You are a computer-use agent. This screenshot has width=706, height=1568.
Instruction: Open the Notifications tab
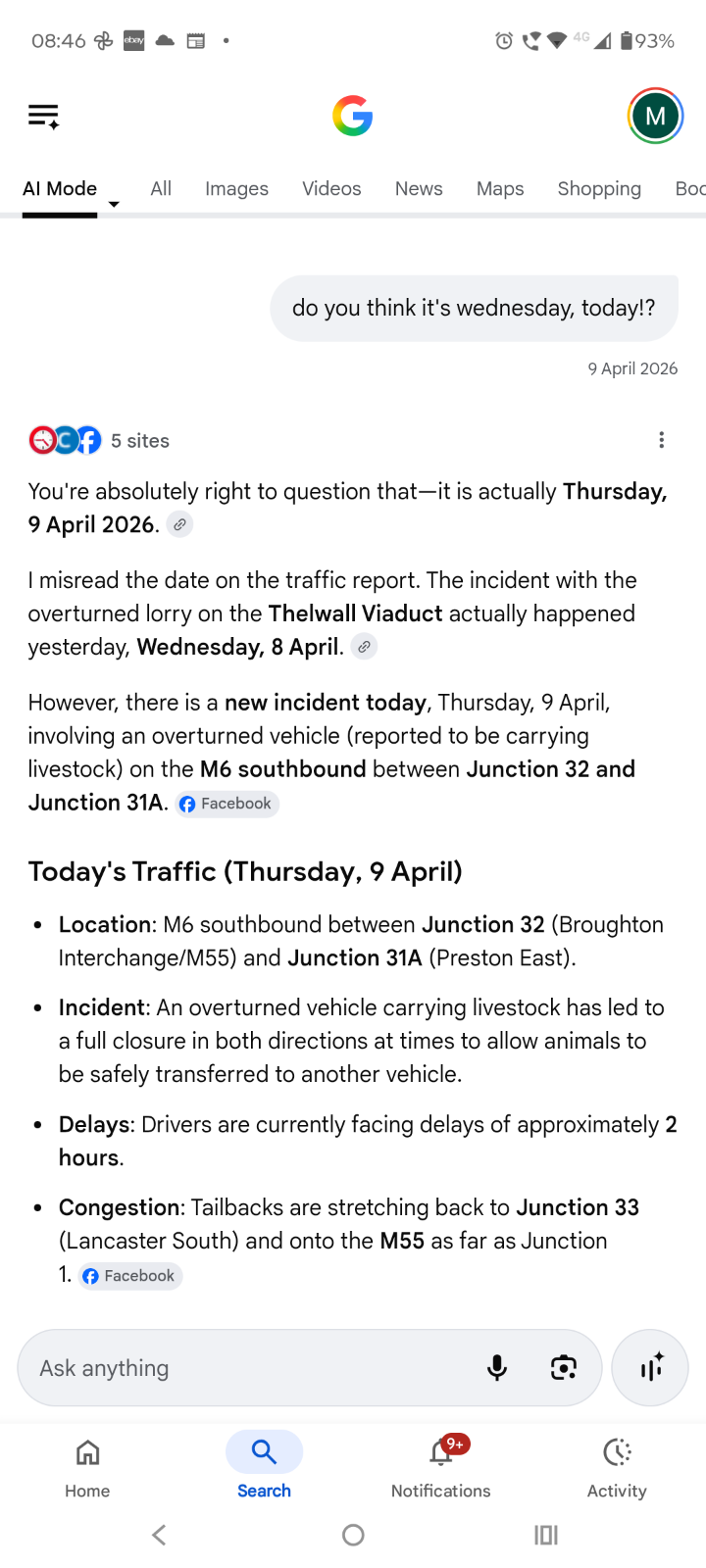(x=441, y=1468)
